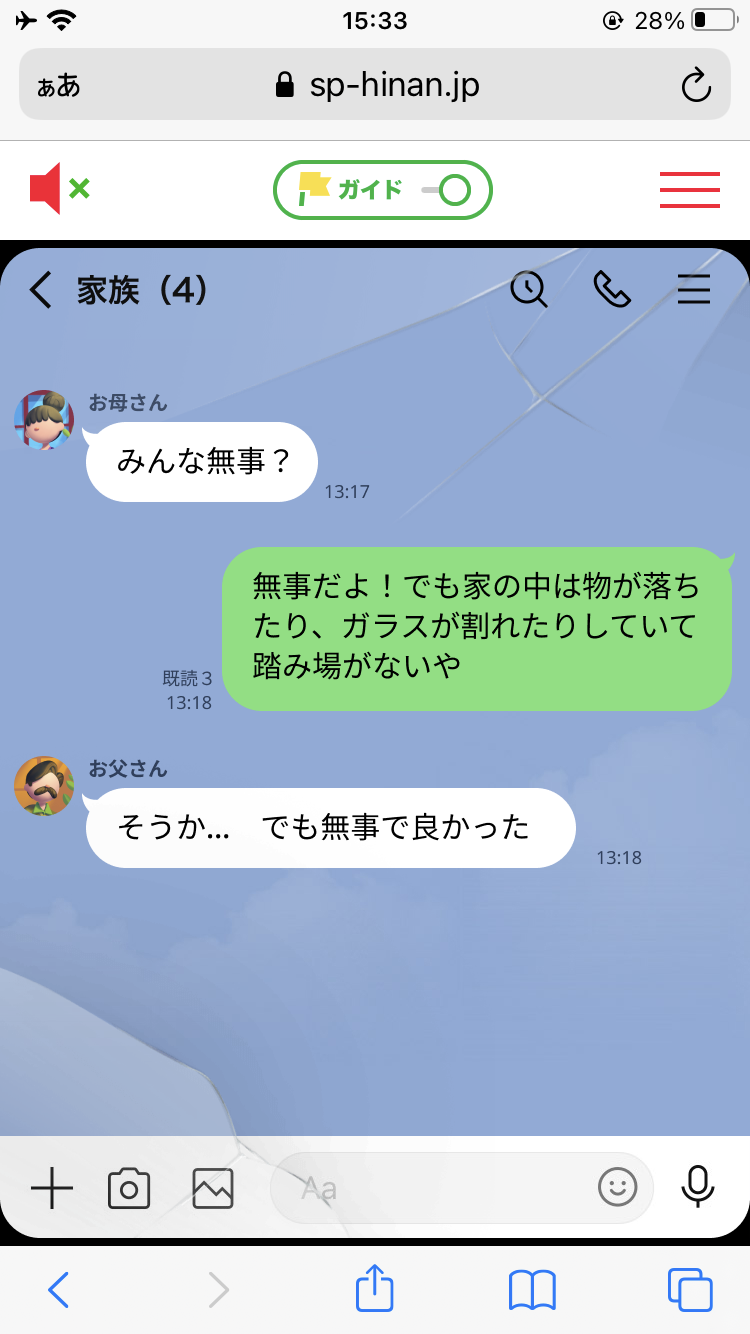Reload the sp-hinan.jp page
Image resolution: width=750 pixels, height=1334 pixels.
click(x=696, y=86)
